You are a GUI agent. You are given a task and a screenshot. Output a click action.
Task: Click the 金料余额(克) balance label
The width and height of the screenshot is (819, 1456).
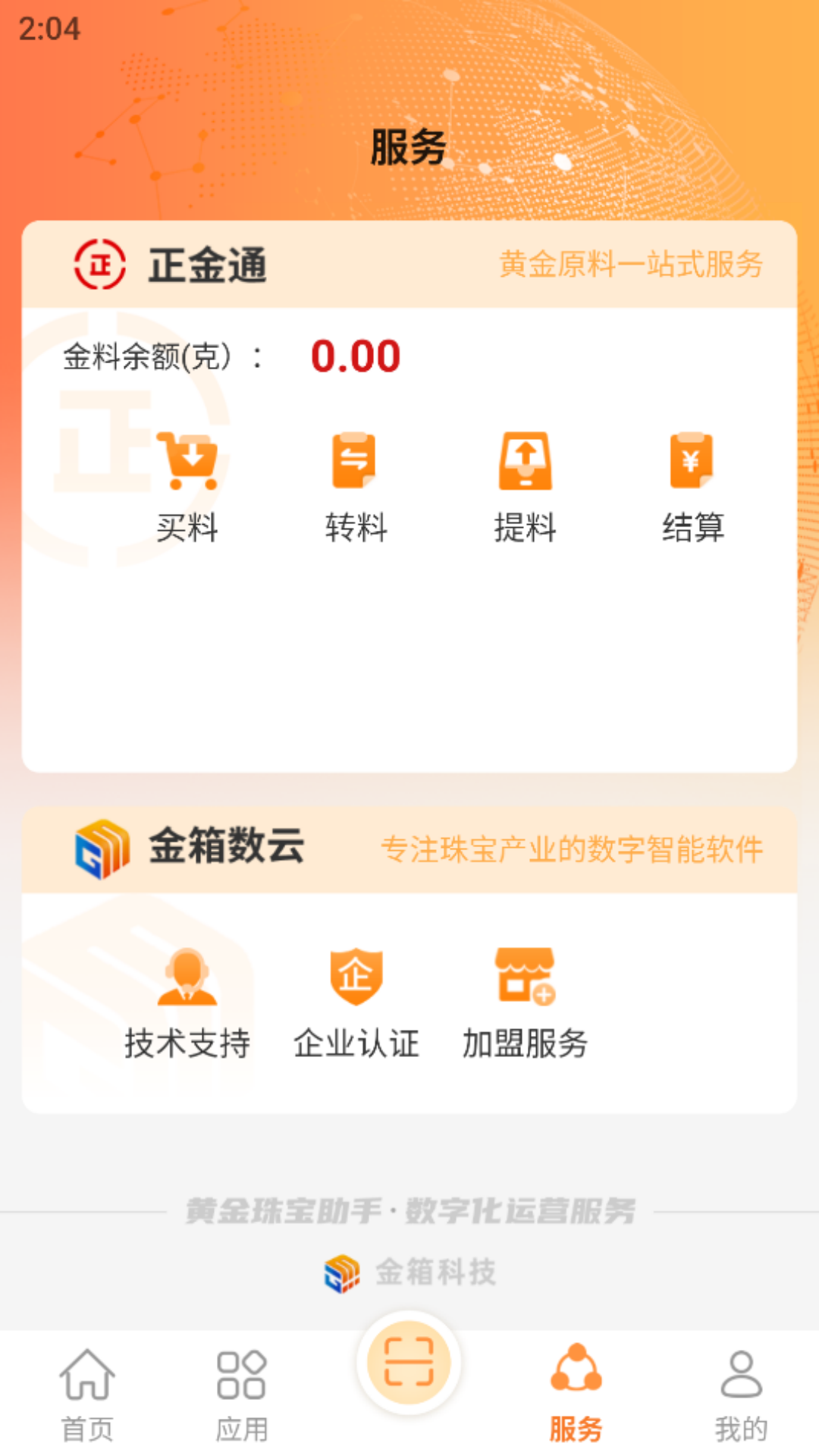pyautogui.click(x=148, y=356)
